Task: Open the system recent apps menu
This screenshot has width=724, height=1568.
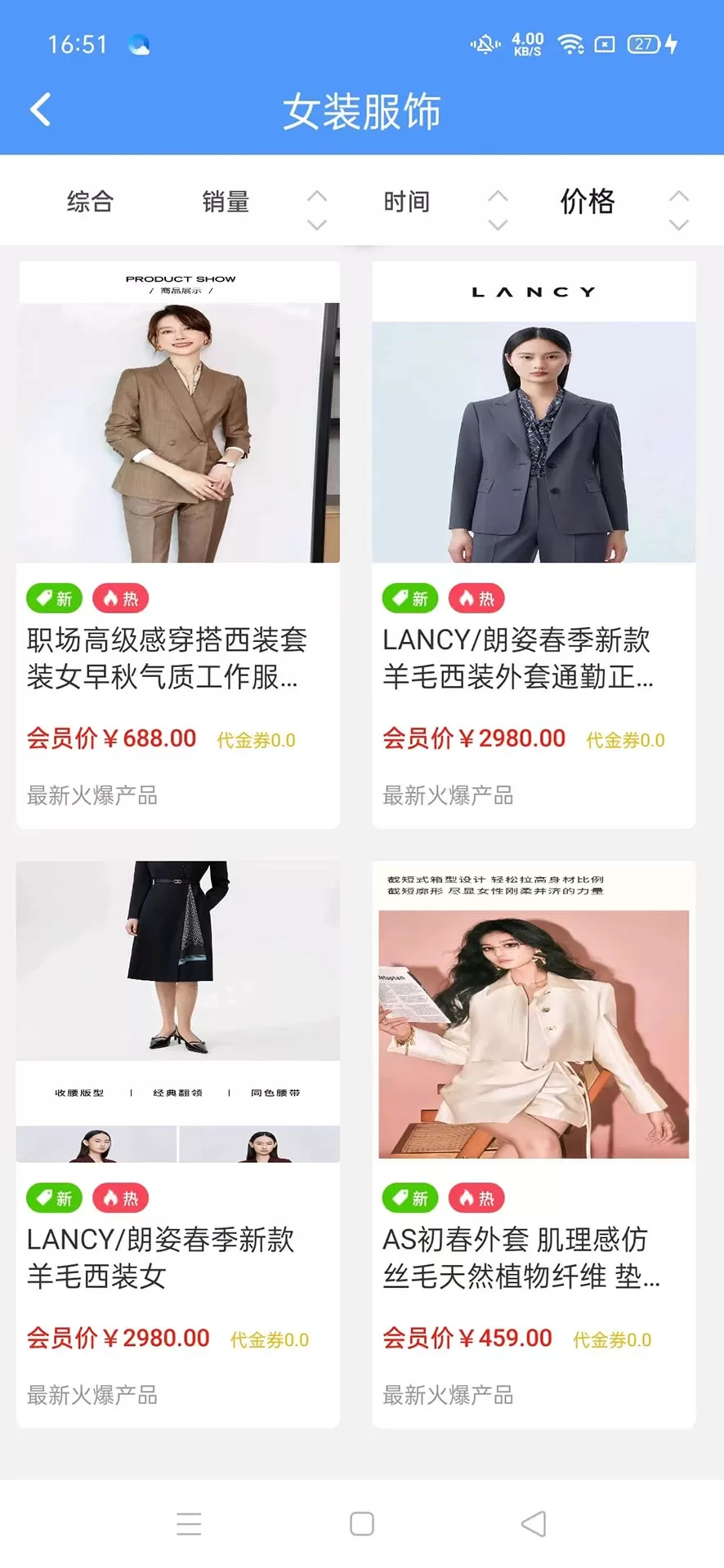Action: pos(189,1524)
